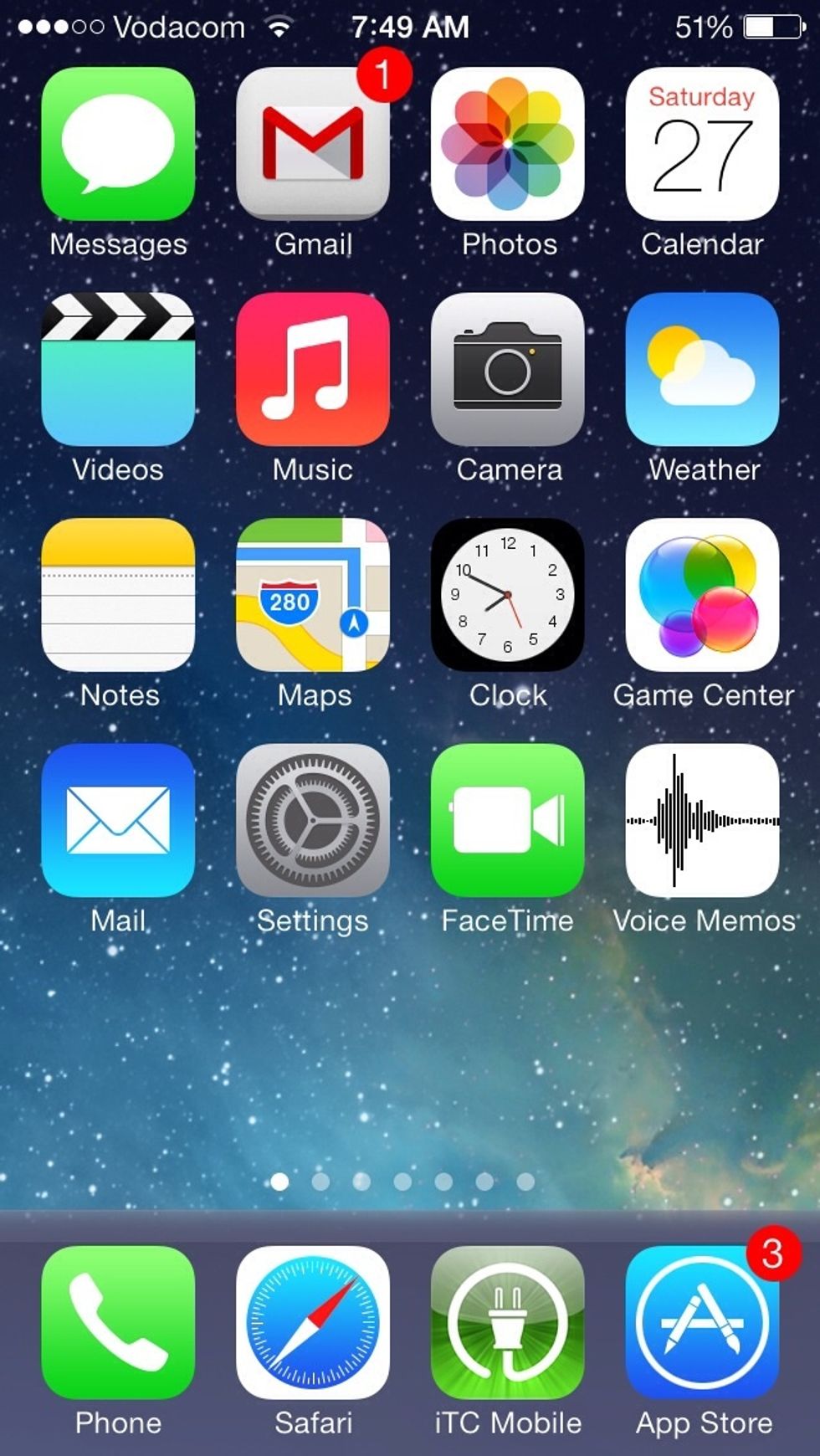Launch Gmail with one unread notification
820x1456 pixels.
pos(313,144)
